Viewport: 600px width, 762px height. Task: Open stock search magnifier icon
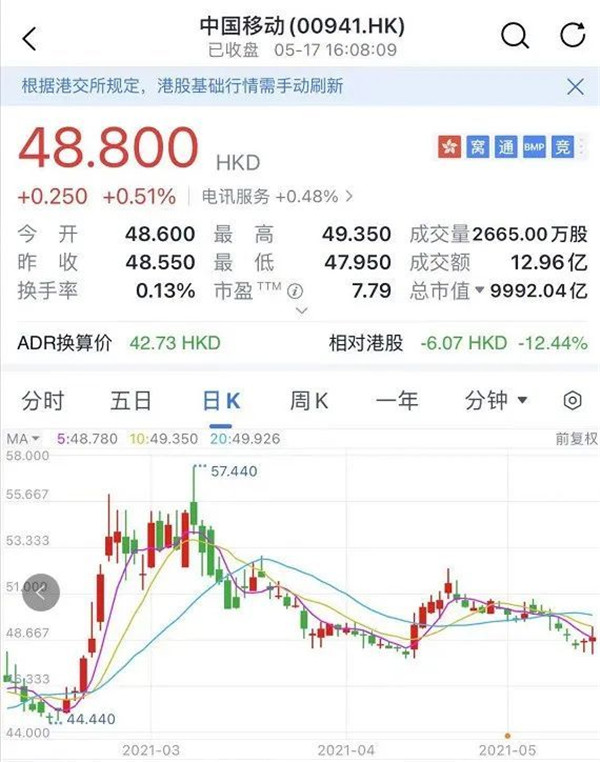514,37
